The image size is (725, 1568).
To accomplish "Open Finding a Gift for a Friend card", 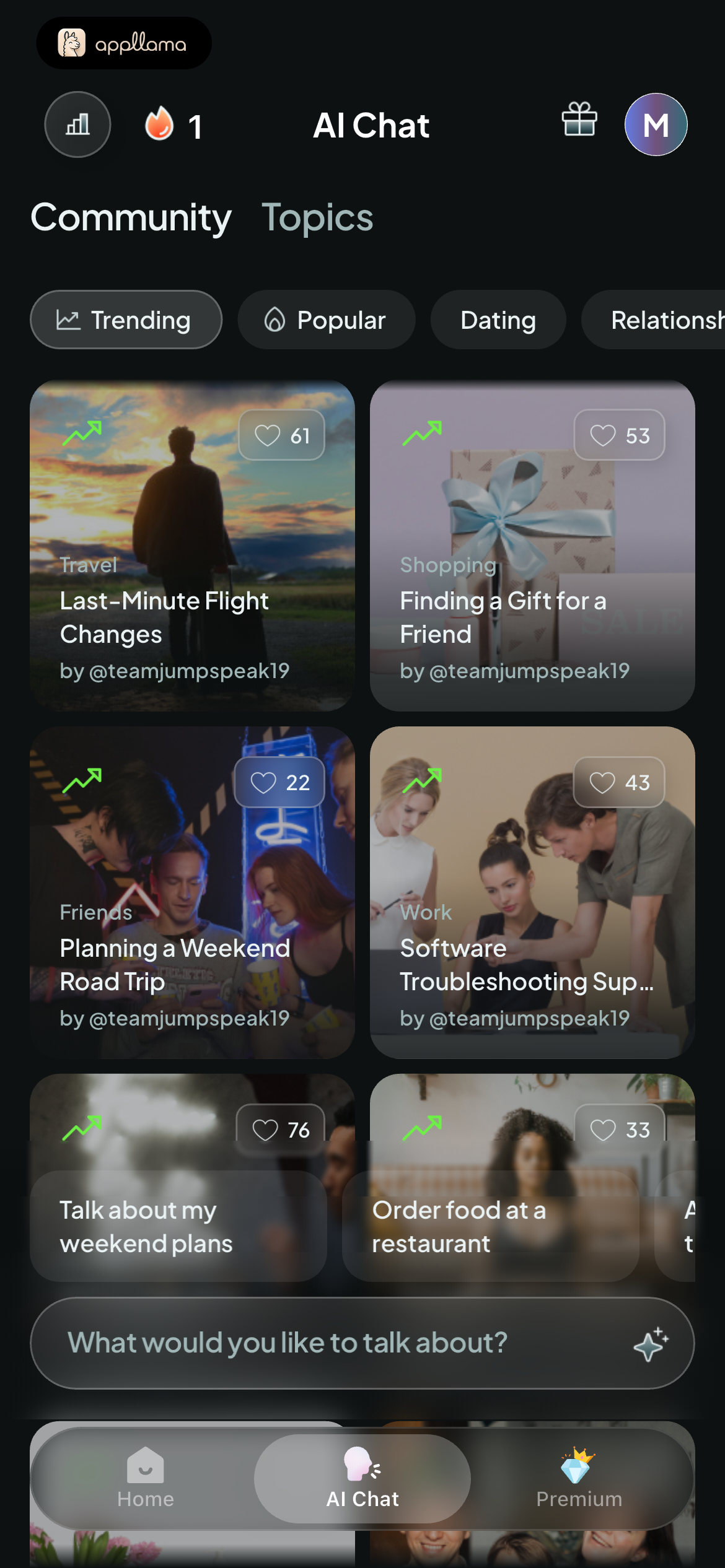I will tap(532, 546).
